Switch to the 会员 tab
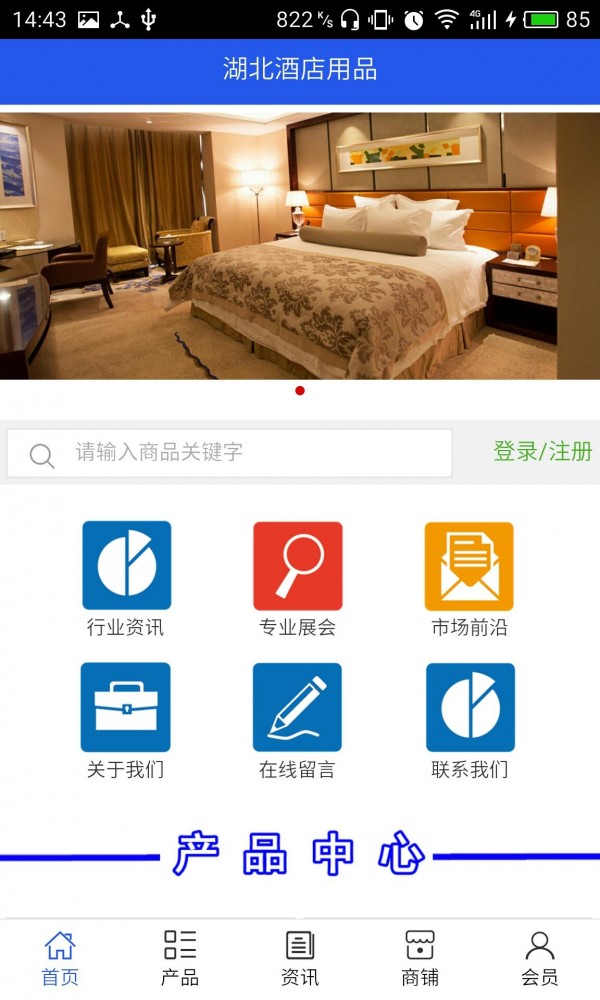The height and width of the screenshot is (1000, 600). pos(540,958)
